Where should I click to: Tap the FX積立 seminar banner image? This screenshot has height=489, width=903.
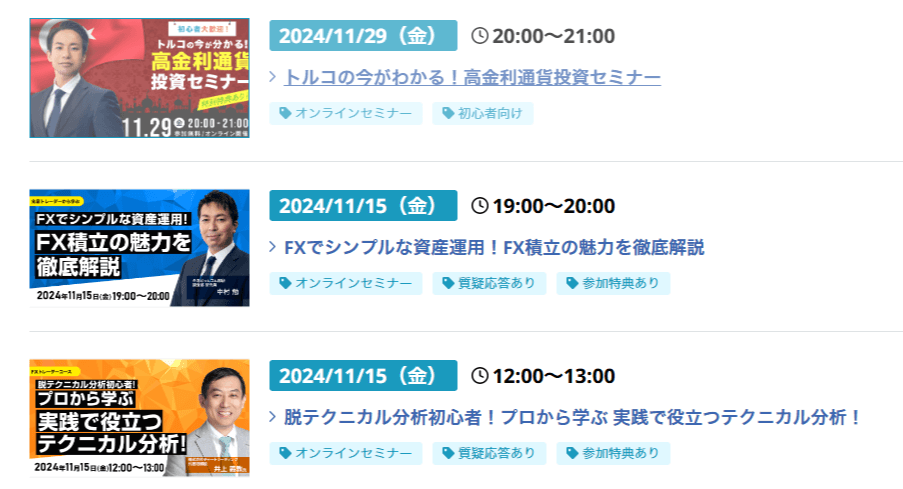139,247
